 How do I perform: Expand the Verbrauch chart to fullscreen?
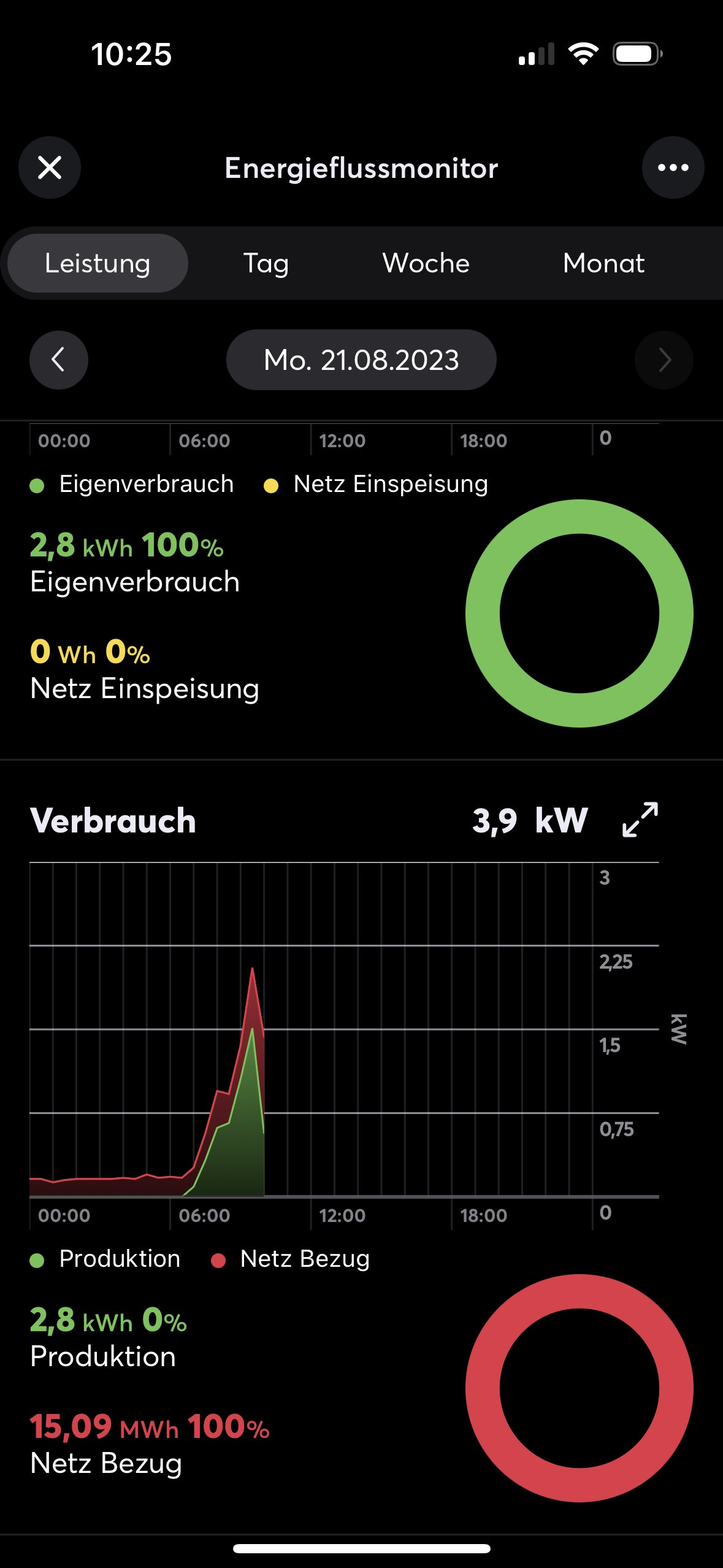(x=640, y=820)
